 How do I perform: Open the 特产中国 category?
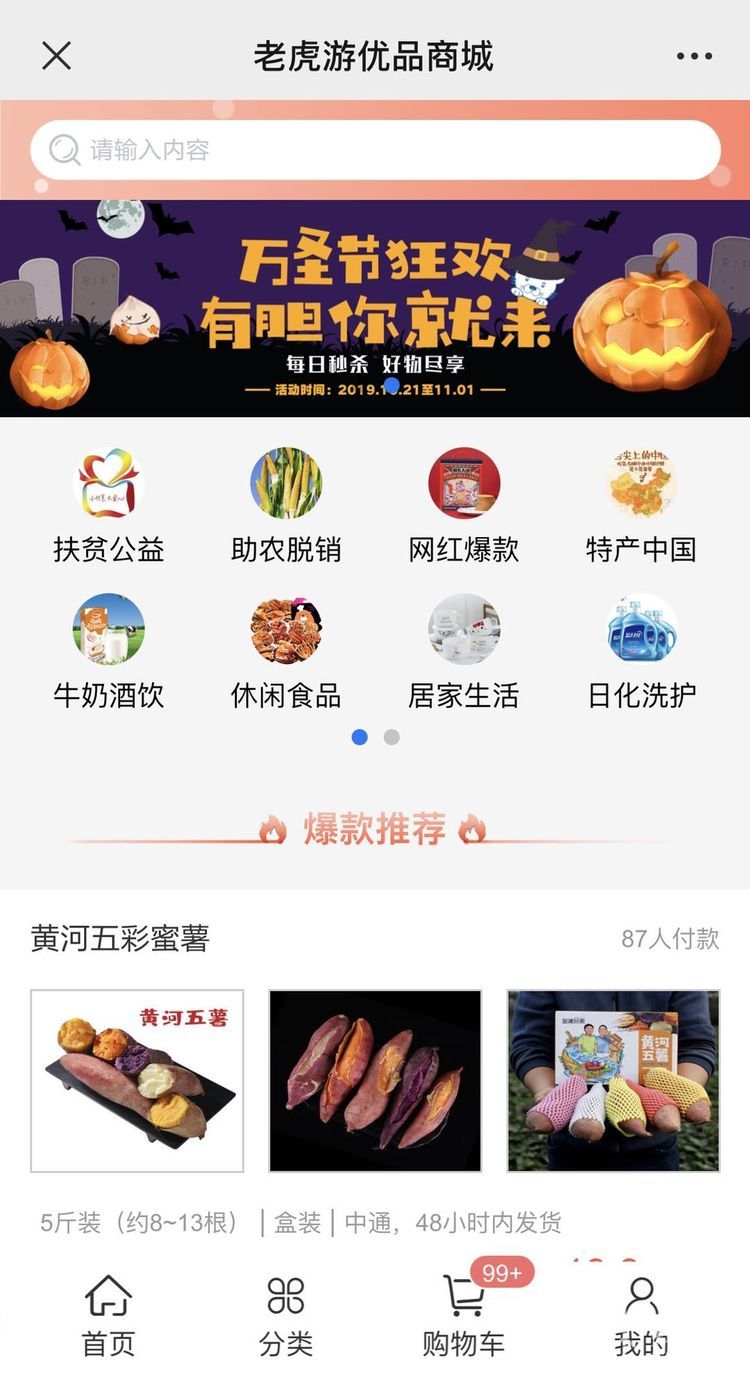(x=641, y=505)
